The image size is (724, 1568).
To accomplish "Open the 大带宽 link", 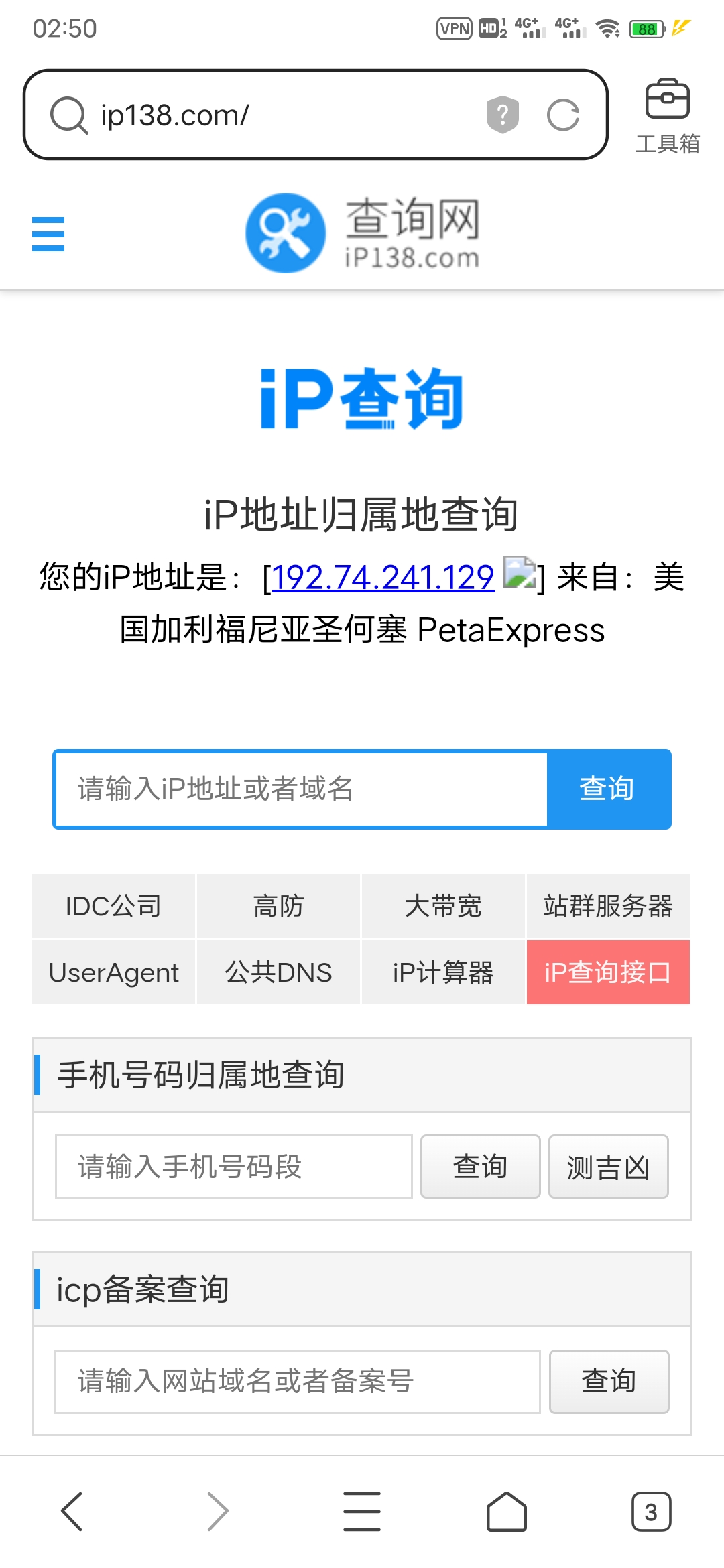I will (x=443, y=906).
